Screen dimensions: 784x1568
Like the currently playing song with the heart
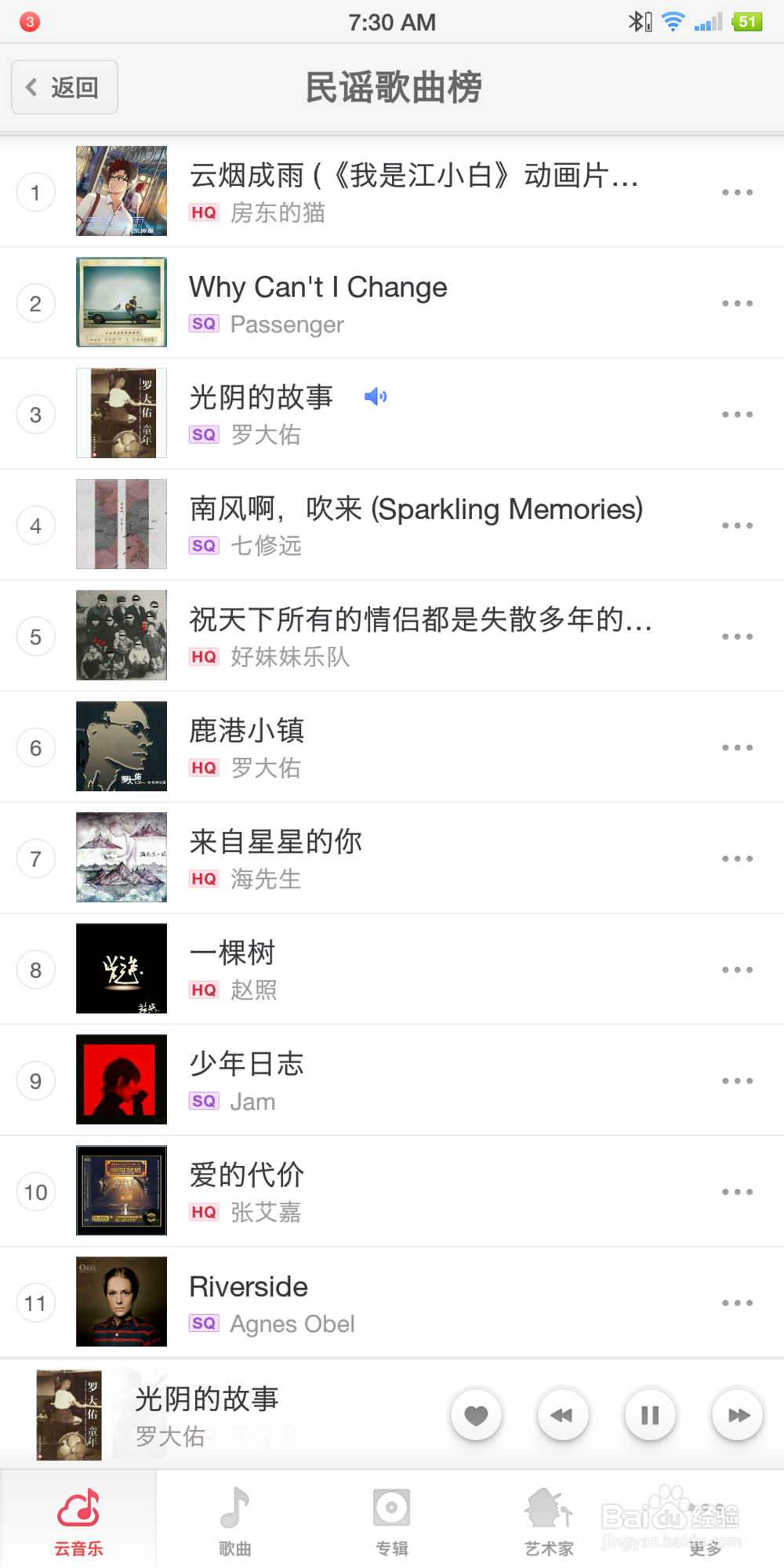tap(476, 1415)
